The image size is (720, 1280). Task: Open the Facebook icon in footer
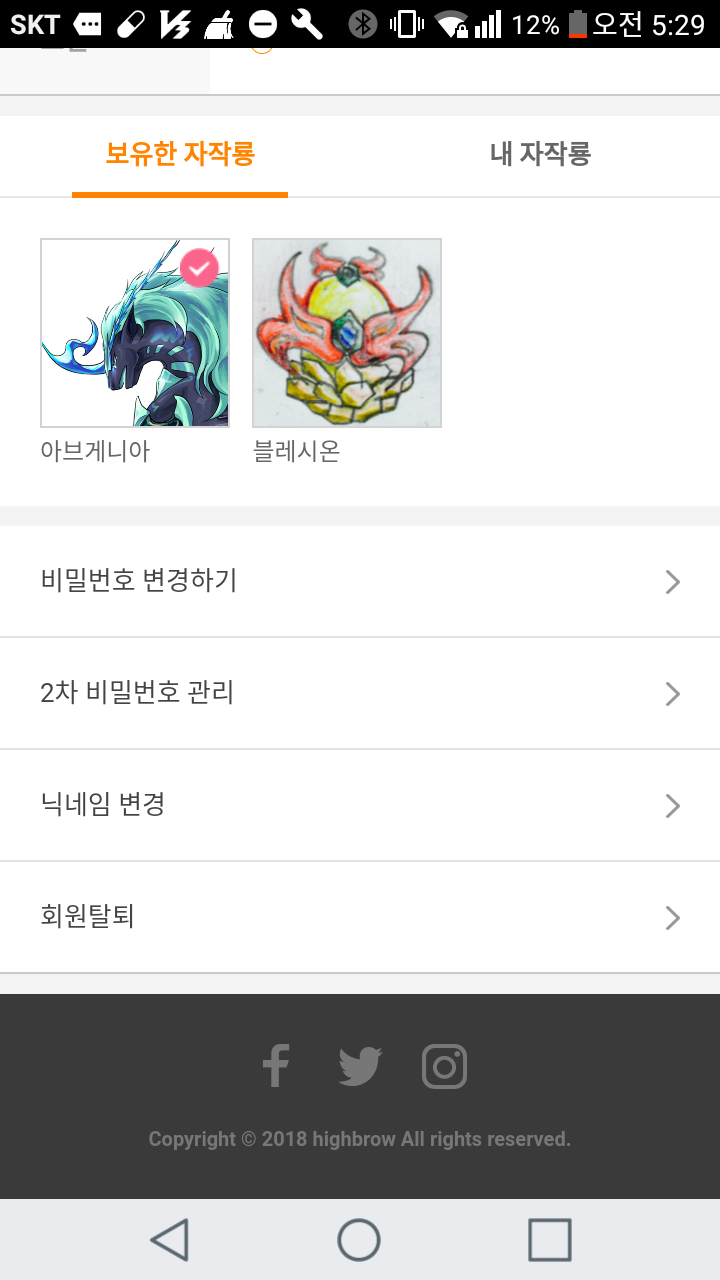pyautogui.click(x=276, y=1066)
